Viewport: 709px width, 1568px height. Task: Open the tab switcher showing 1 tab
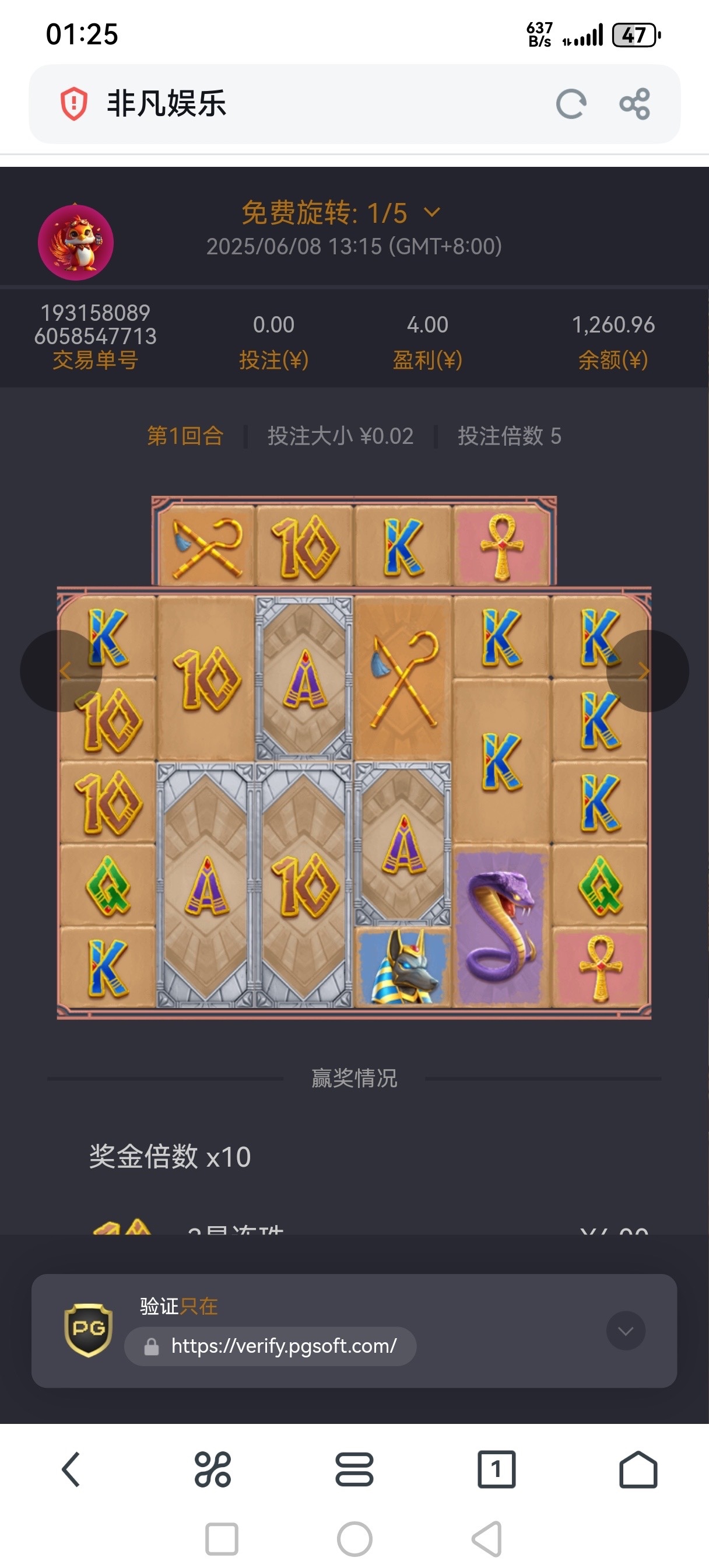pyautogui.click(x=496, y=1469)
